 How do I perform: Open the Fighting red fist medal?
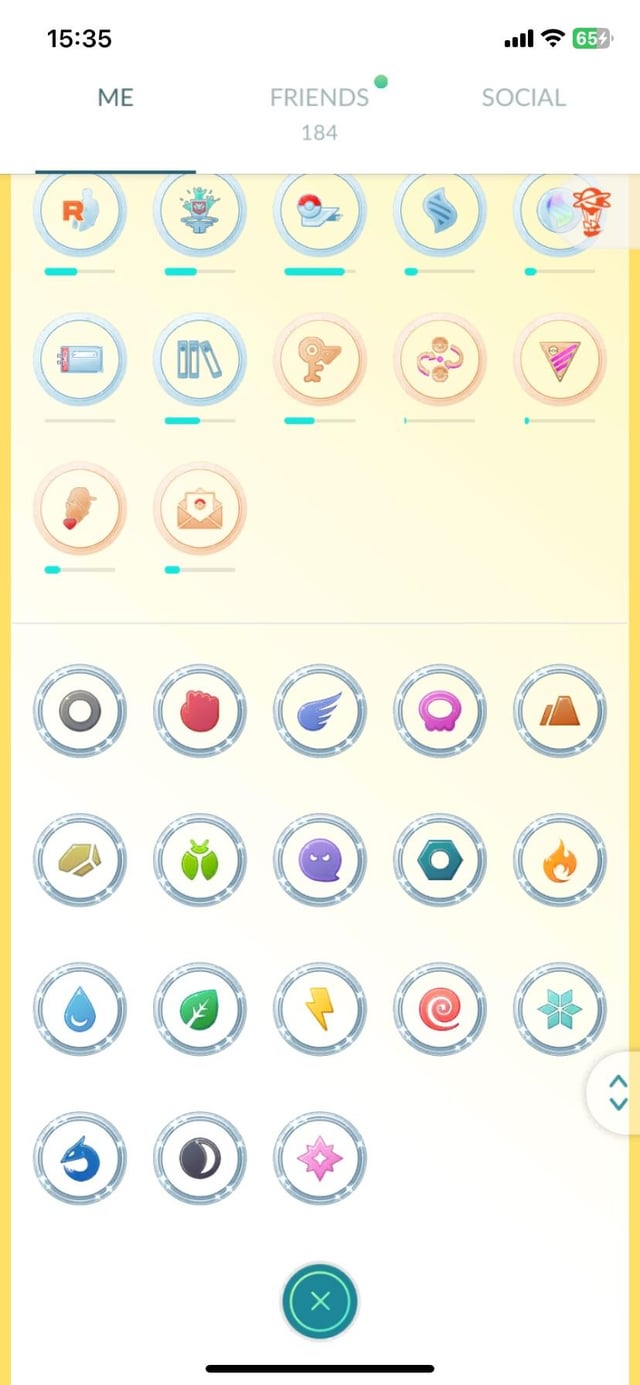coord(200,711)
